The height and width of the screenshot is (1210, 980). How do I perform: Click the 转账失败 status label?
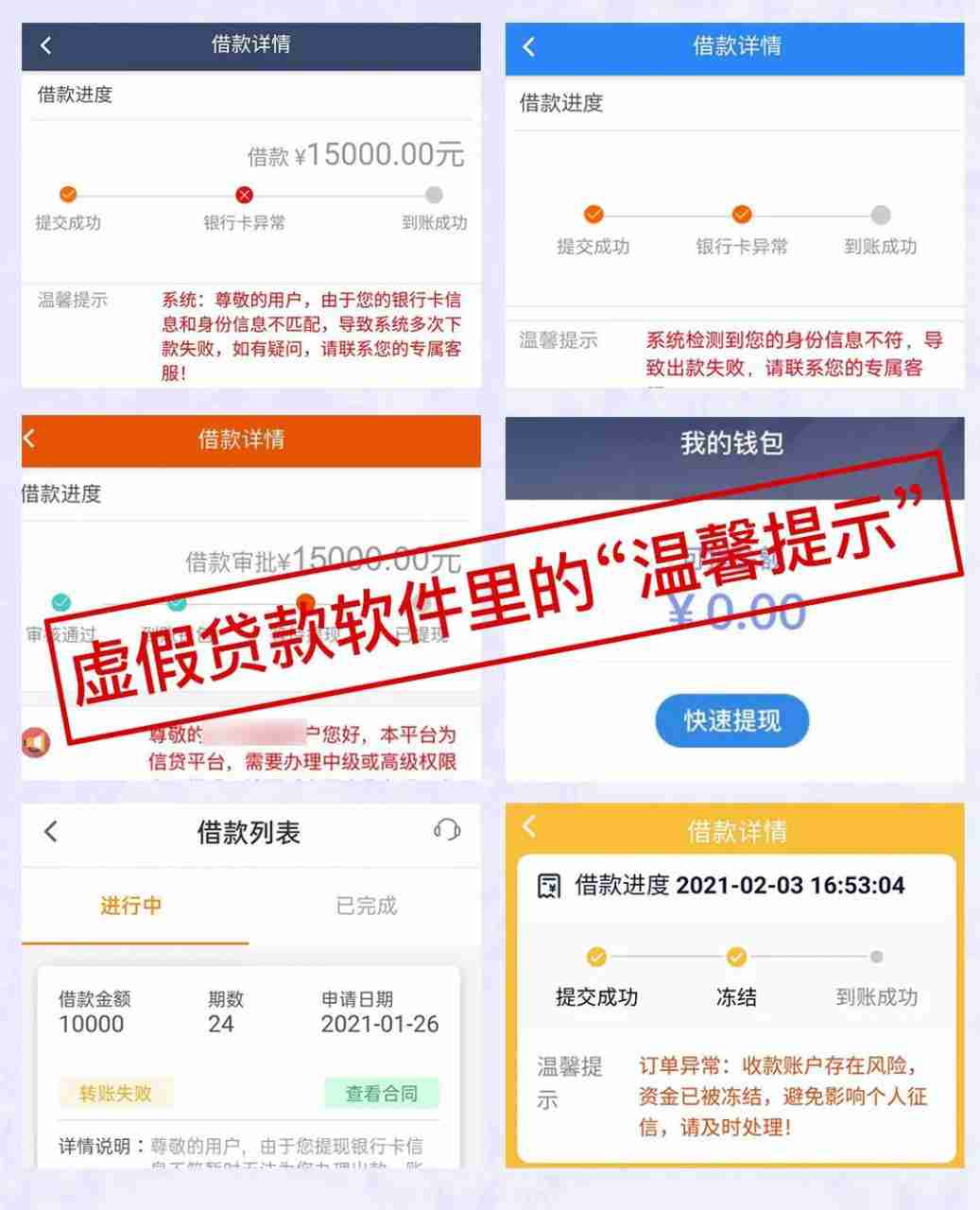pyautogui.click(x=115, y=1093)
